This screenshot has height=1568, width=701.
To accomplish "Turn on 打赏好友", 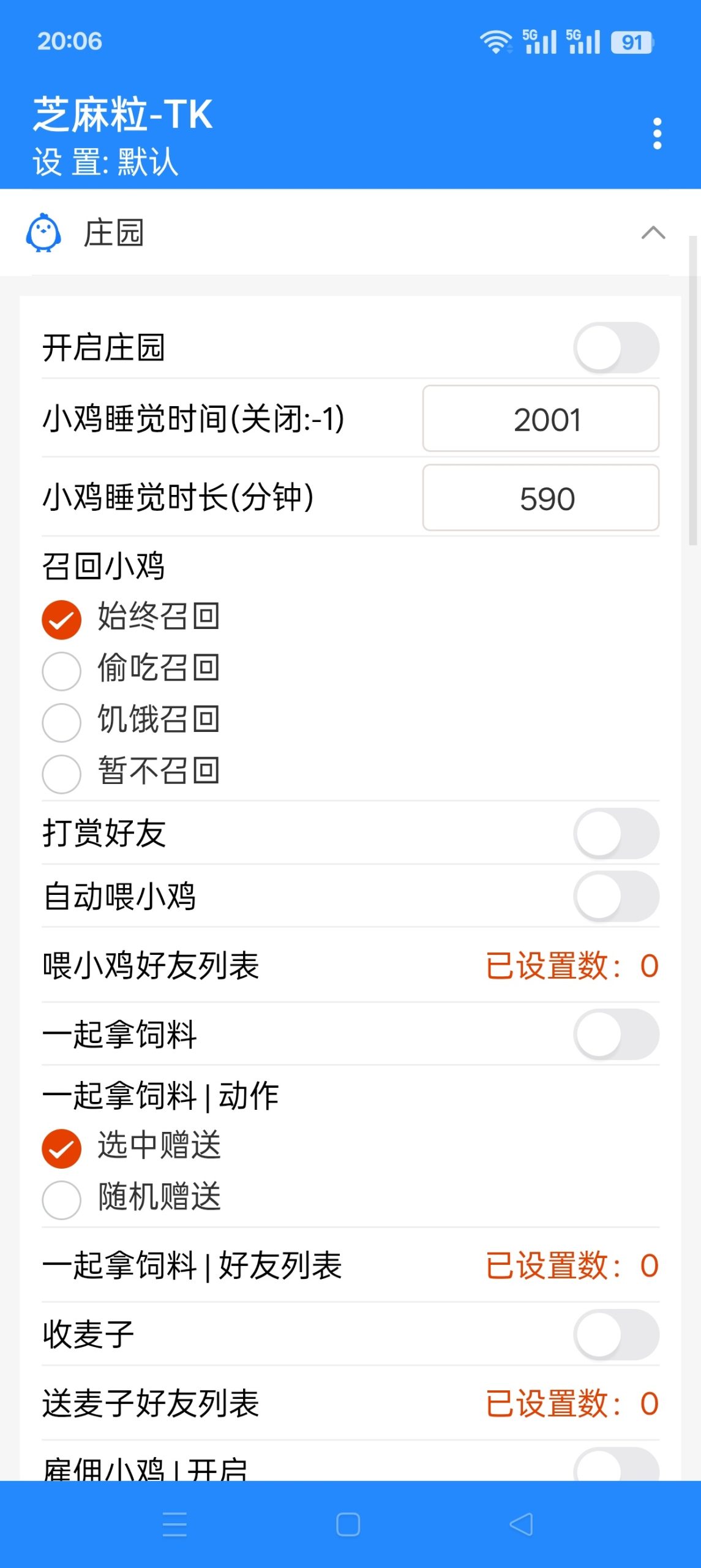I will [x=615, y=833].
